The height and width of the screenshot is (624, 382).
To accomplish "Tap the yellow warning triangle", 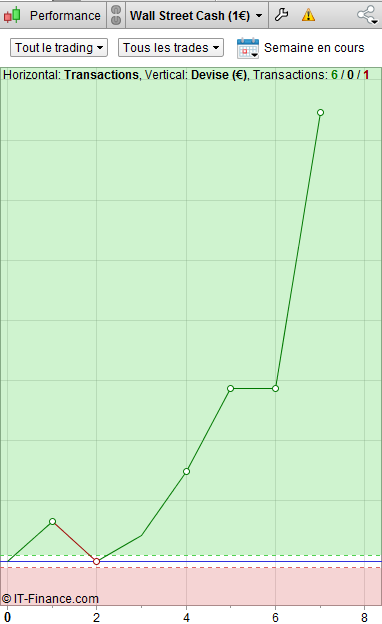I will click(x=308, y=16).
